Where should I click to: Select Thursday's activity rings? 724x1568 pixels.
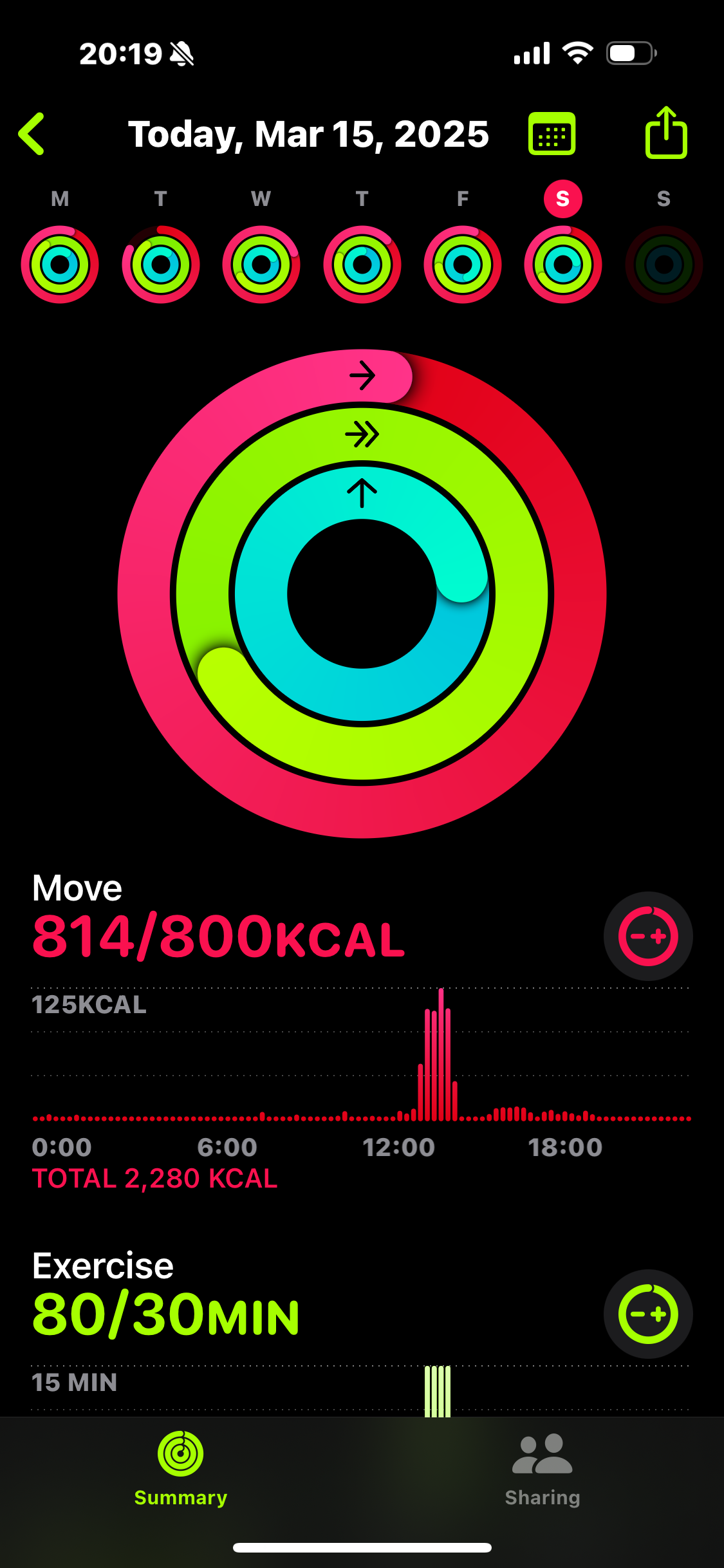point(362,265)
